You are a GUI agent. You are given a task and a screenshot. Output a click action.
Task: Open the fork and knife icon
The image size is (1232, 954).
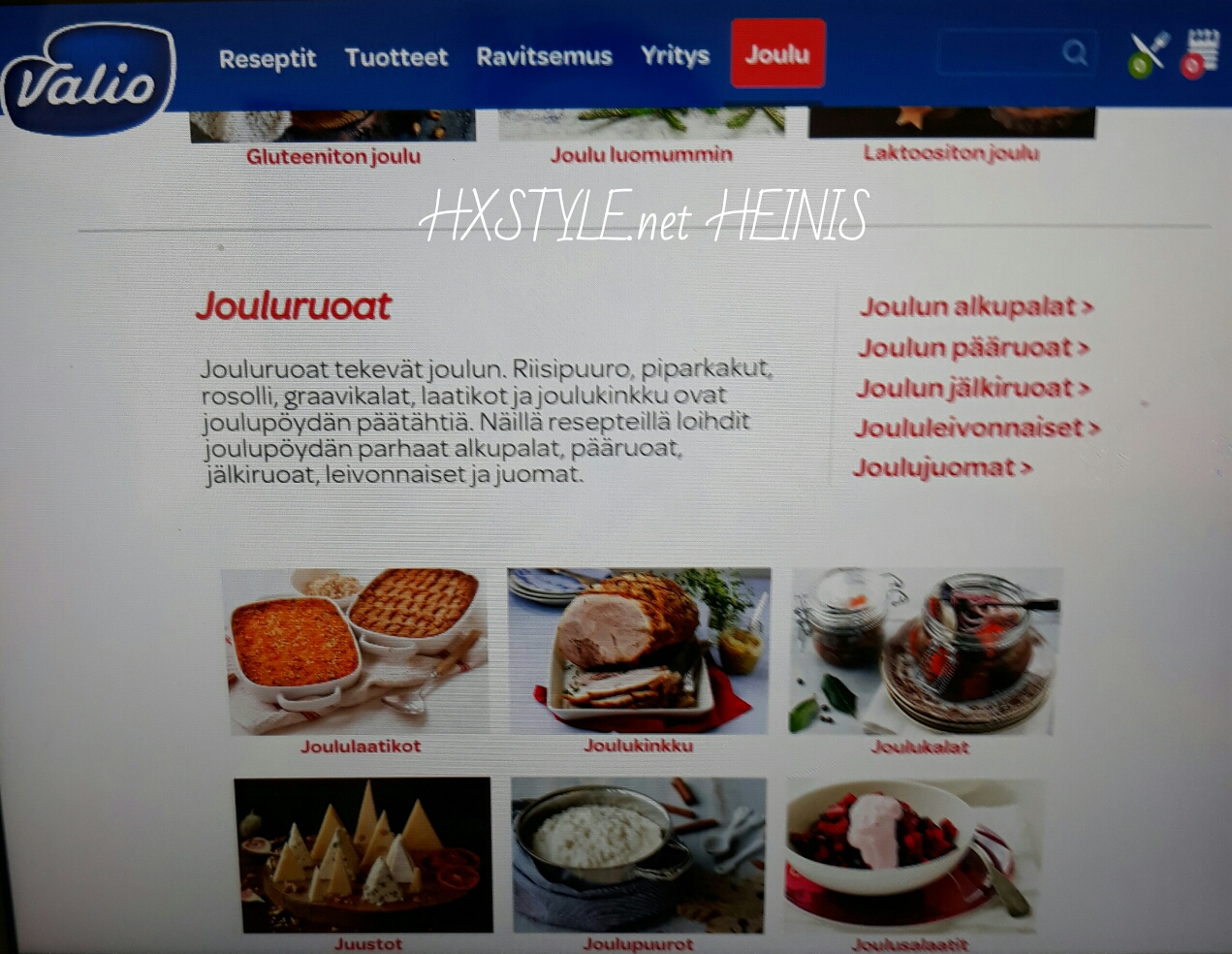[1149, 54]
